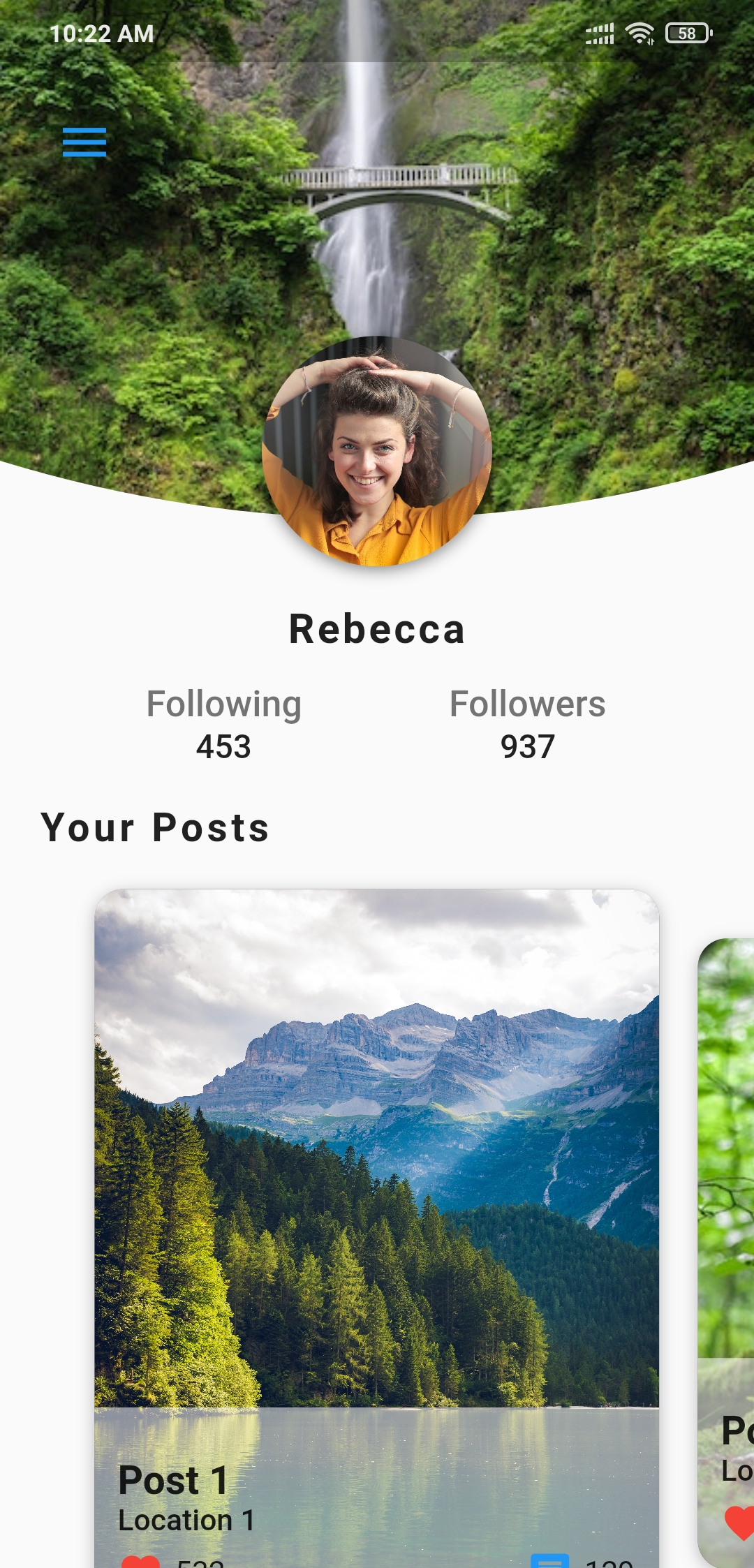Like Post 1 with the heart icon
Viewport: 754px width, 1568px height.
tap(141, 1561)
